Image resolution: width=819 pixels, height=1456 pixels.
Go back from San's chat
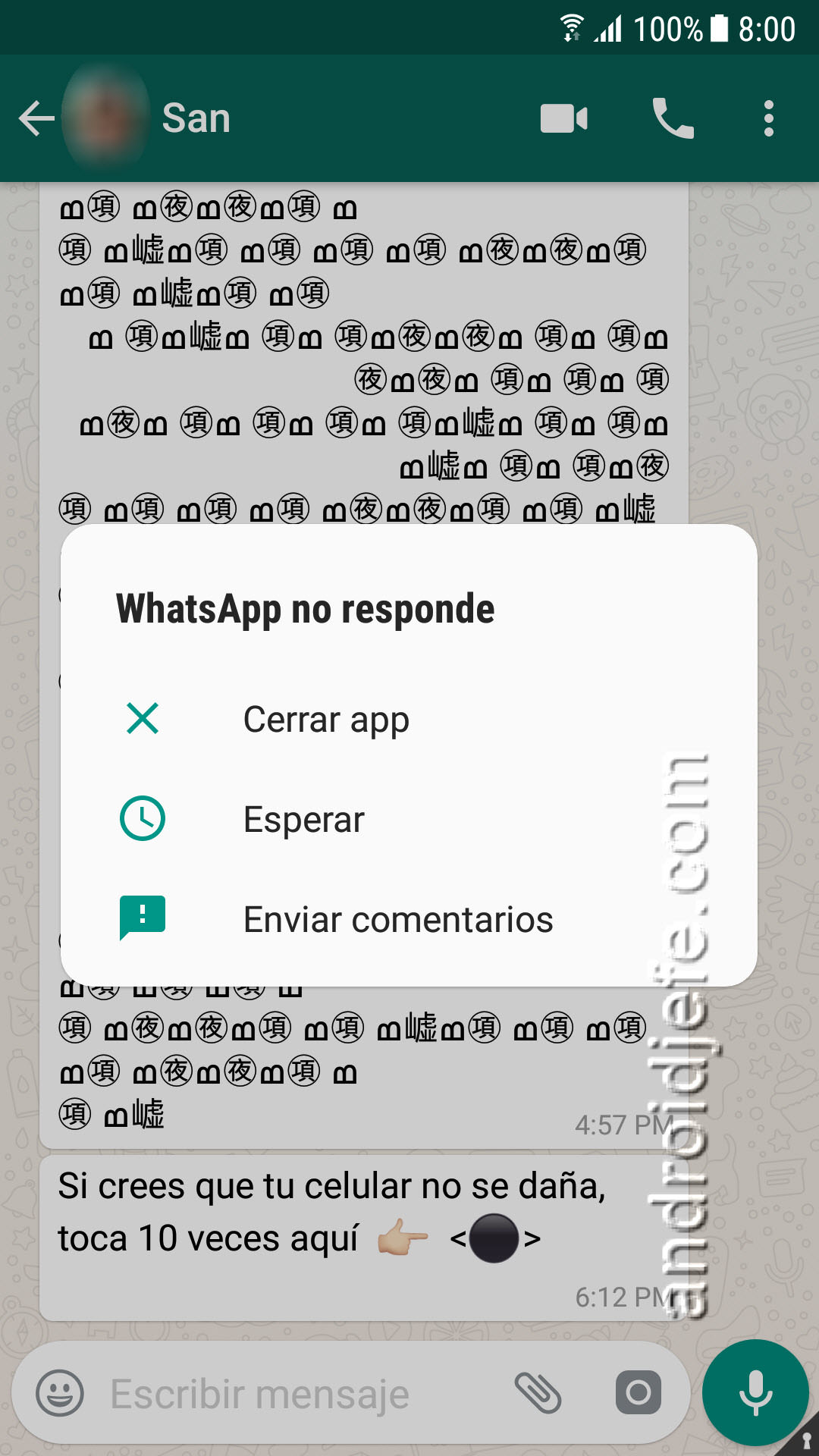pos(36,118)
